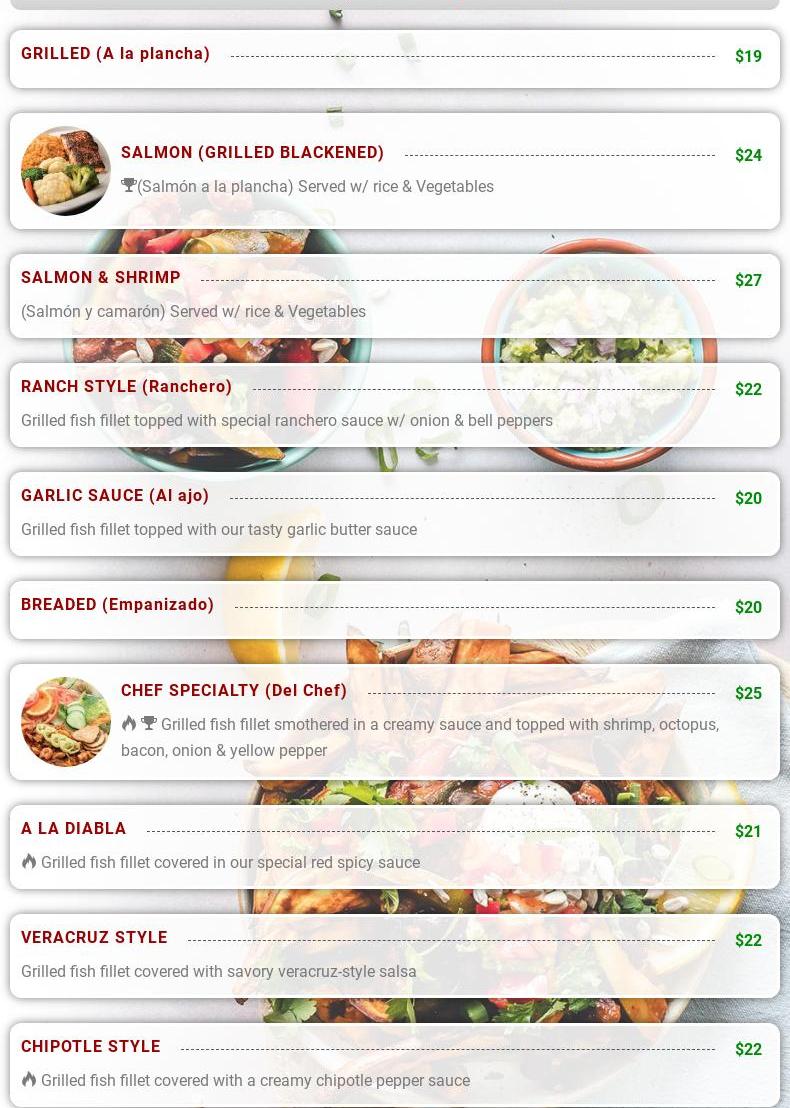
Task: View the Salmon Grilled Blackened dish photo
Action: click(x=66, y=171)
